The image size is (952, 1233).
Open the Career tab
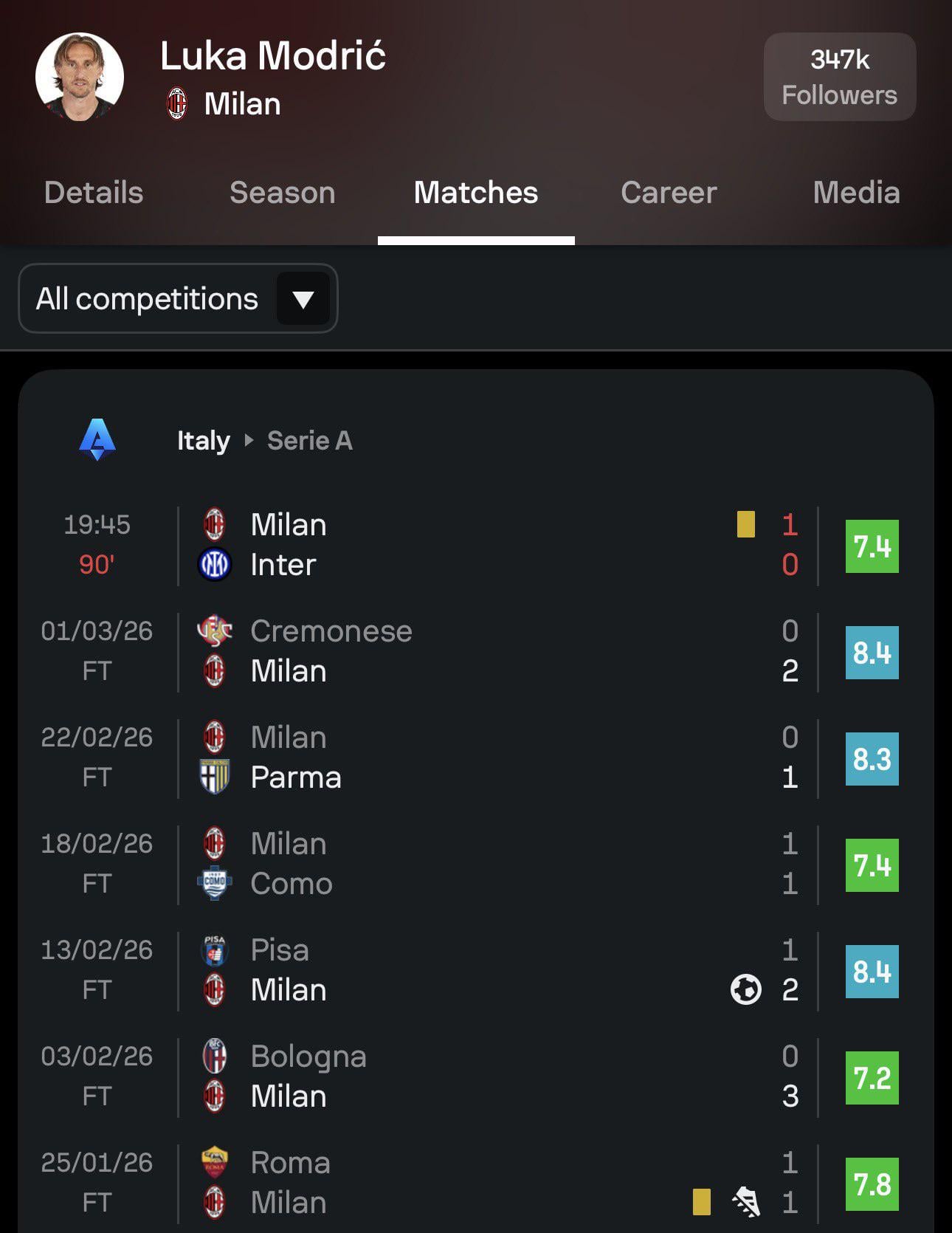click(x=669, y=193)
